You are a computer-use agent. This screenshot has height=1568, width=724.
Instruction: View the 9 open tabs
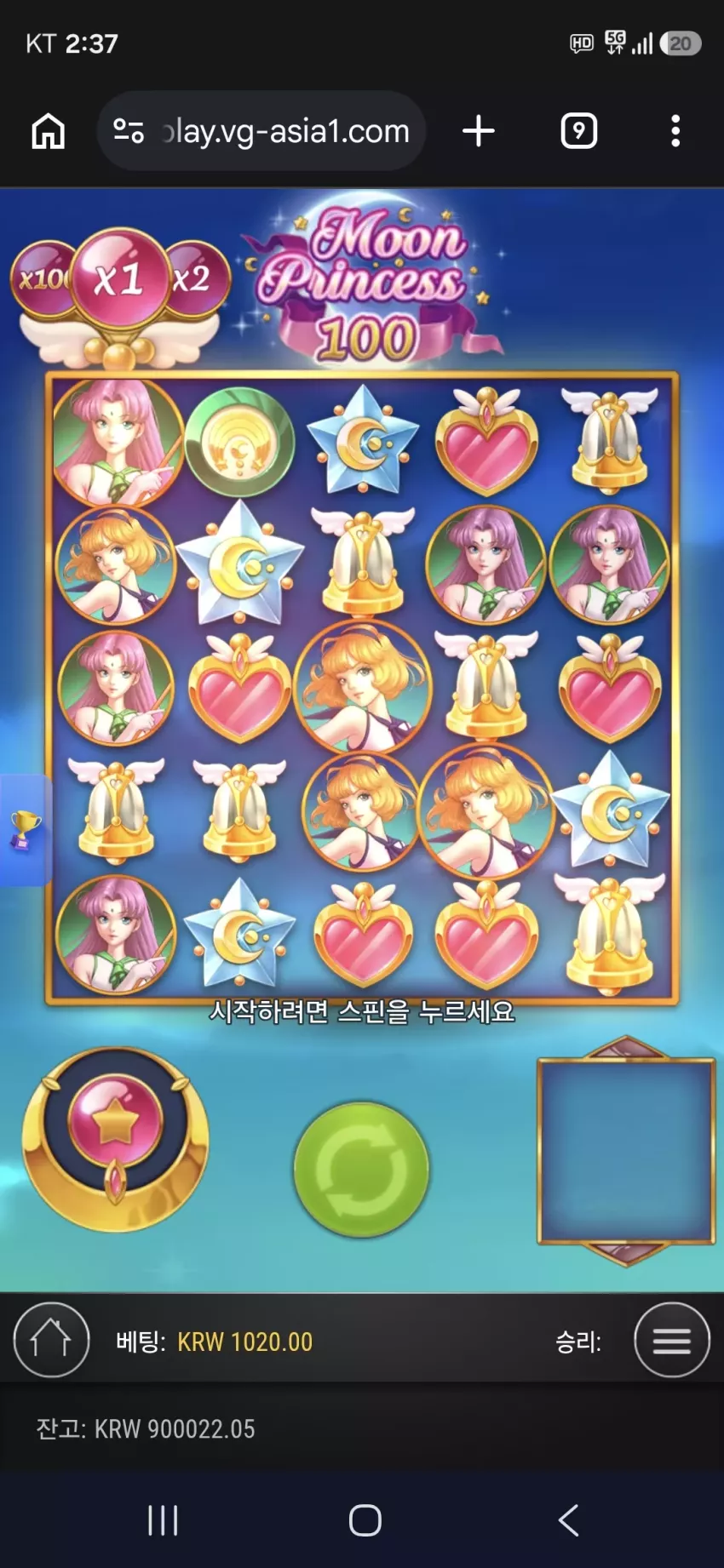click(579, 131)
